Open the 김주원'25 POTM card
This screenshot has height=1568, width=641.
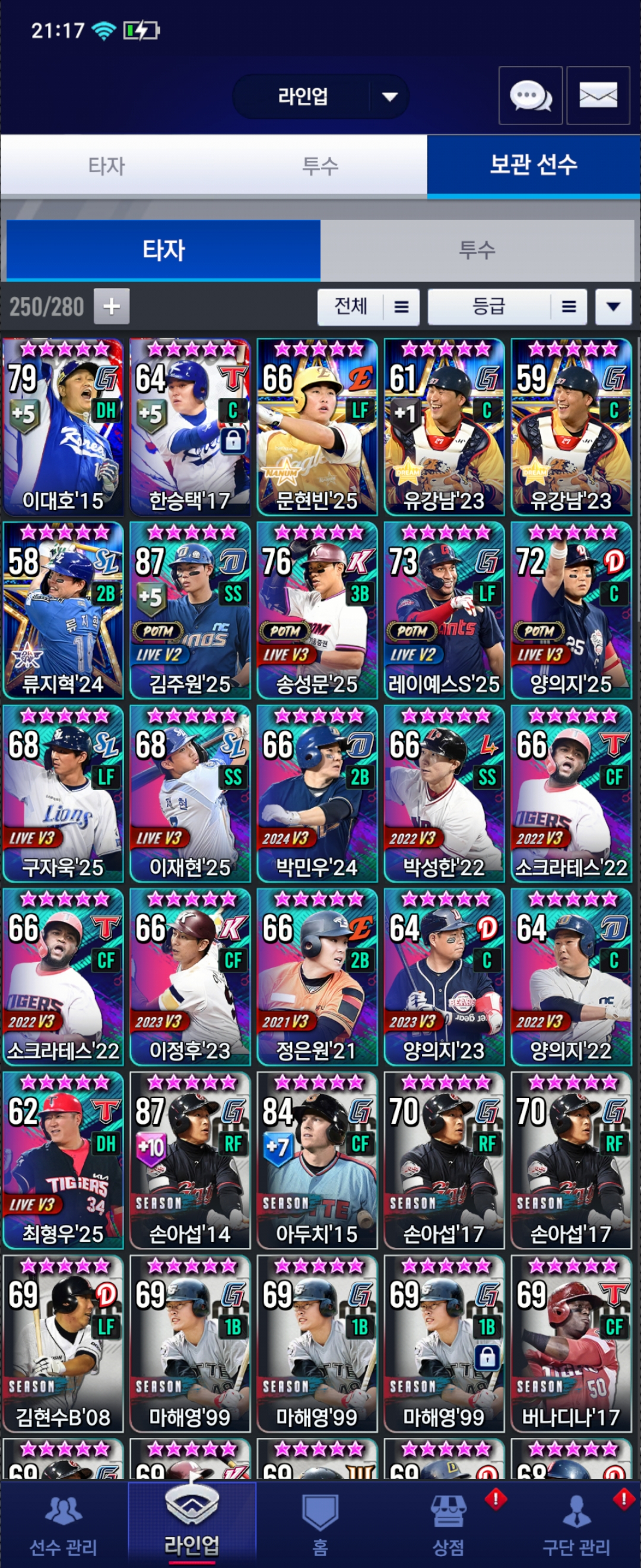pyautogui.click(x=190, y=610)
